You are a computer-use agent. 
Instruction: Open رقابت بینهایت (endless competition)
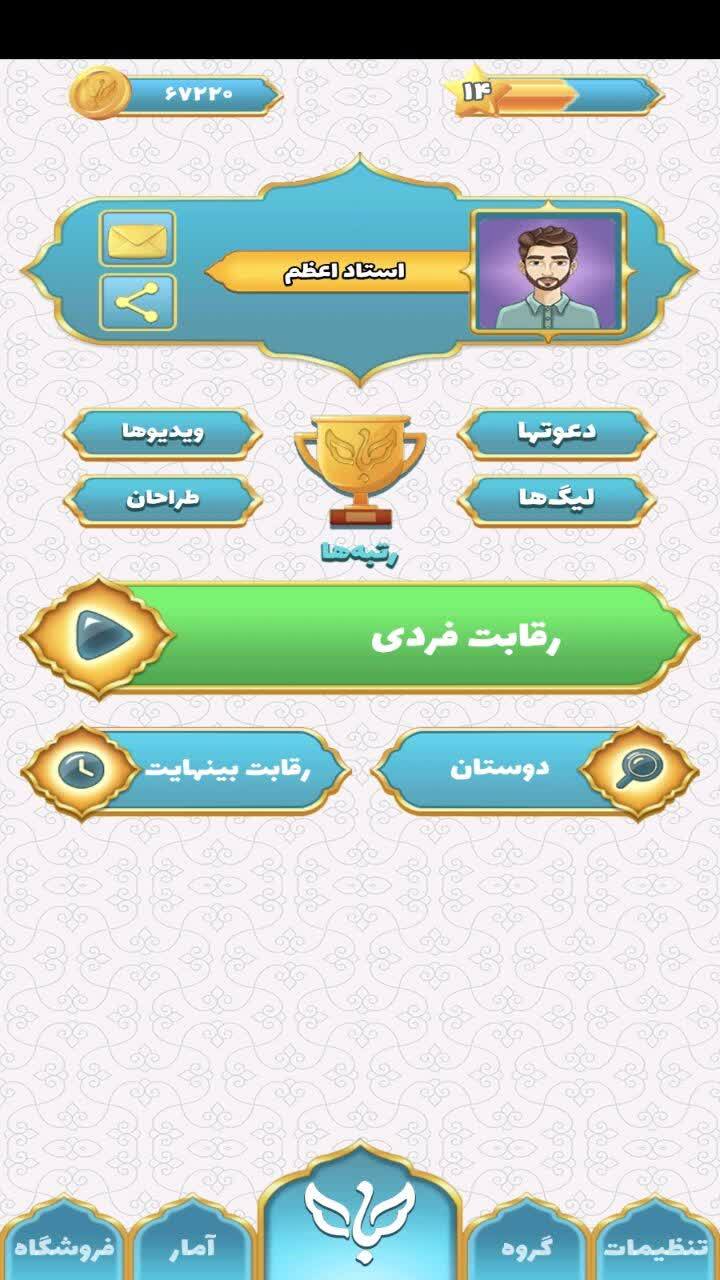pyautogui.click(x=185, y=769)
